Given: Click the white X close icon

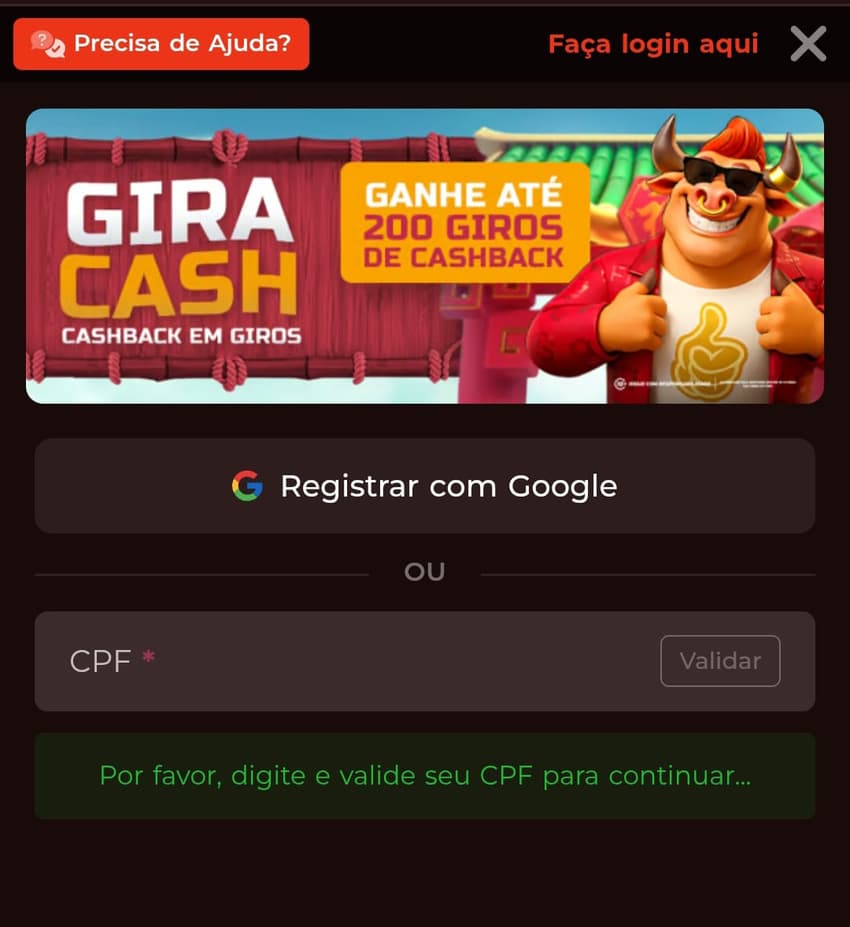Looking at the screenshot, I should coord(808,43).
